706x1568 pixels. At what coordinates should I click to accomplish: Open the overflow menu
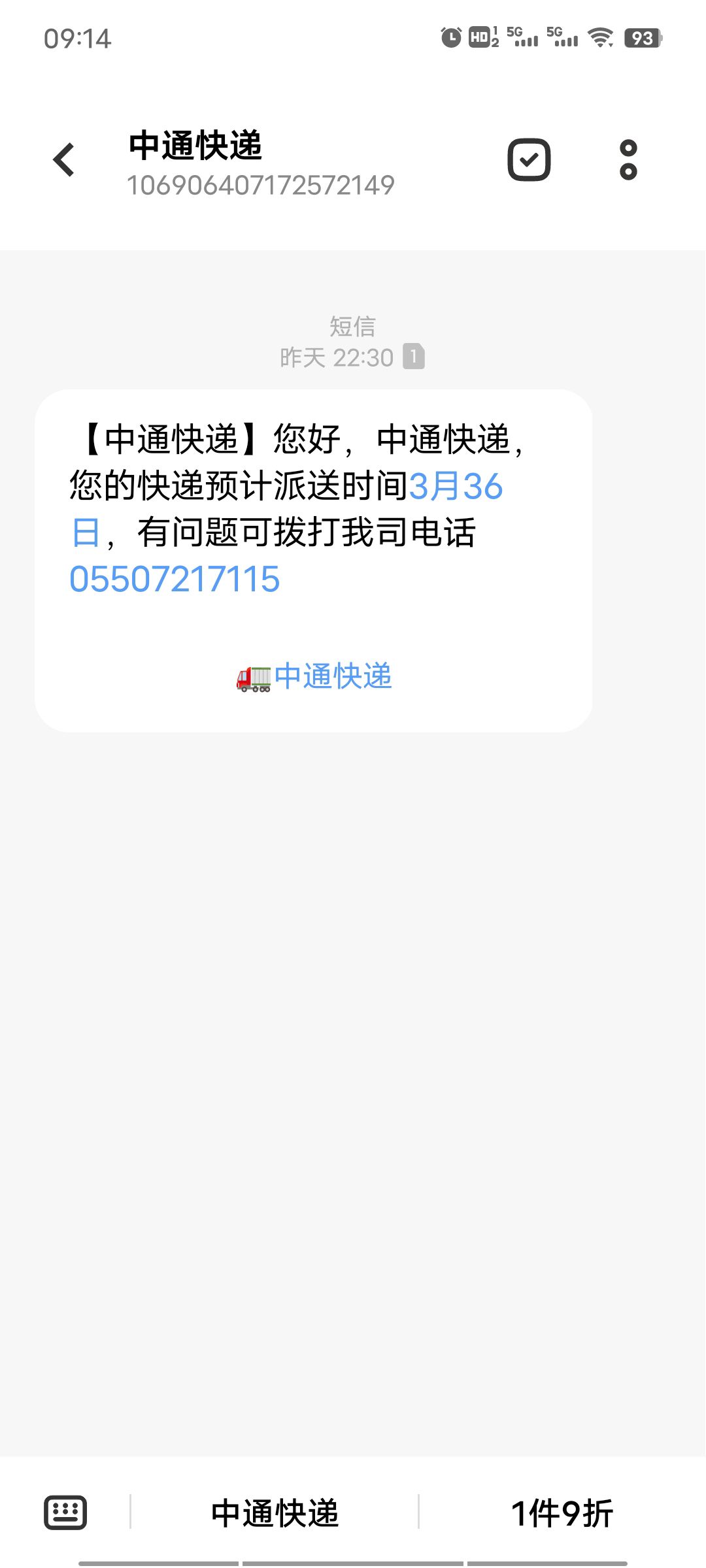click(x=628, y=160)
